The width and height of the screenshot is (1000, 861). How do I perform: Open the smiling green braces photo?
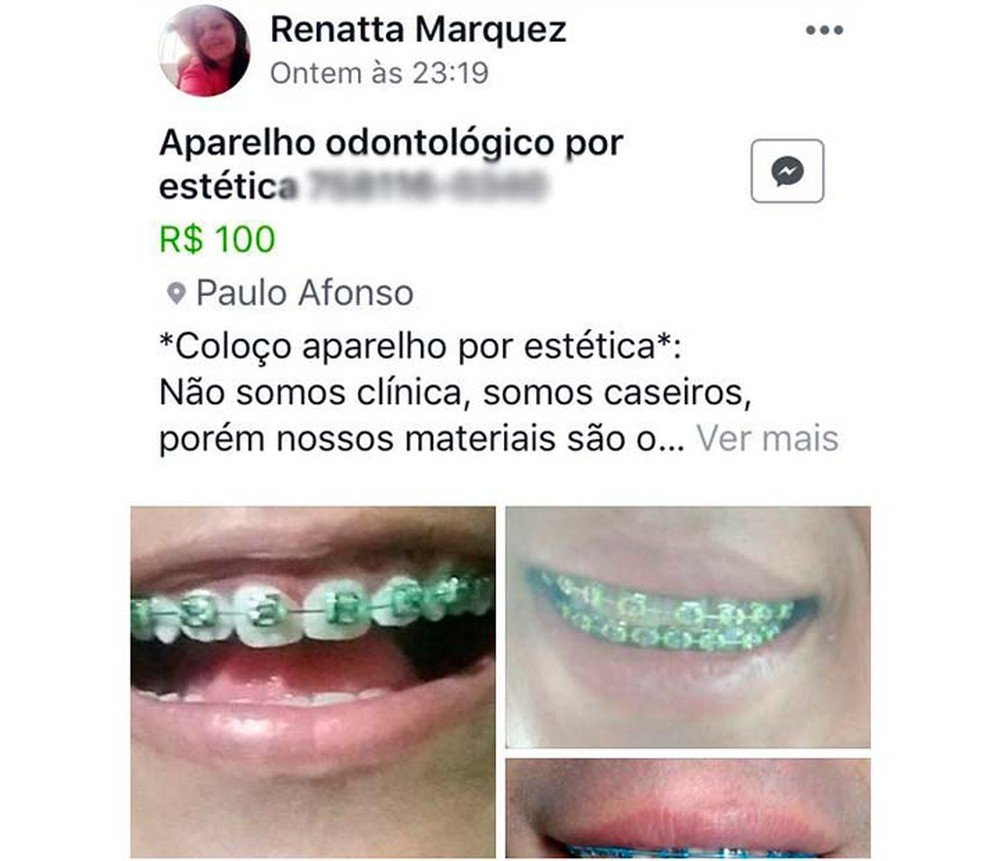pyautogui.click(x=687, y=626)
